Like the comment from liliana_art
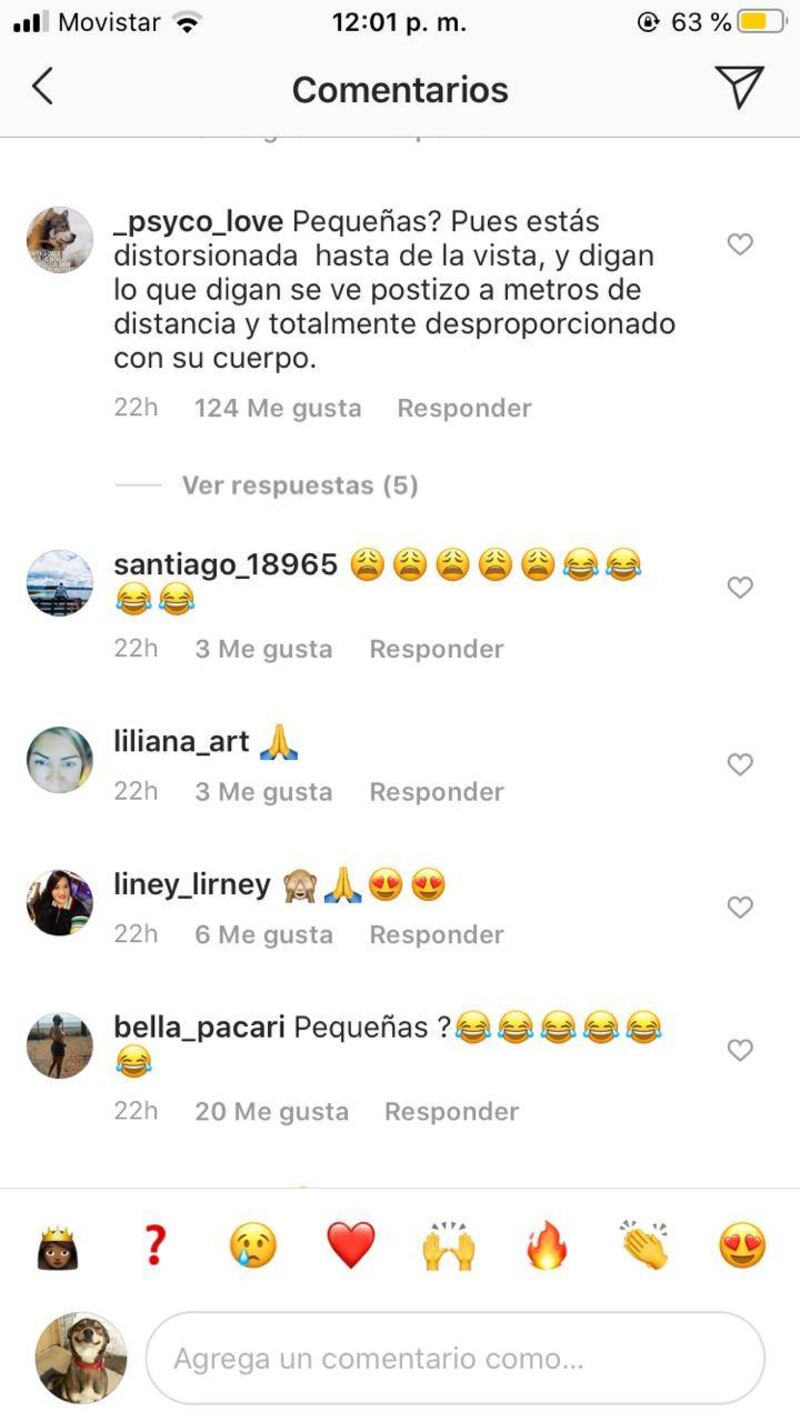The image size is (800, 1422). [x=740, y=765]
